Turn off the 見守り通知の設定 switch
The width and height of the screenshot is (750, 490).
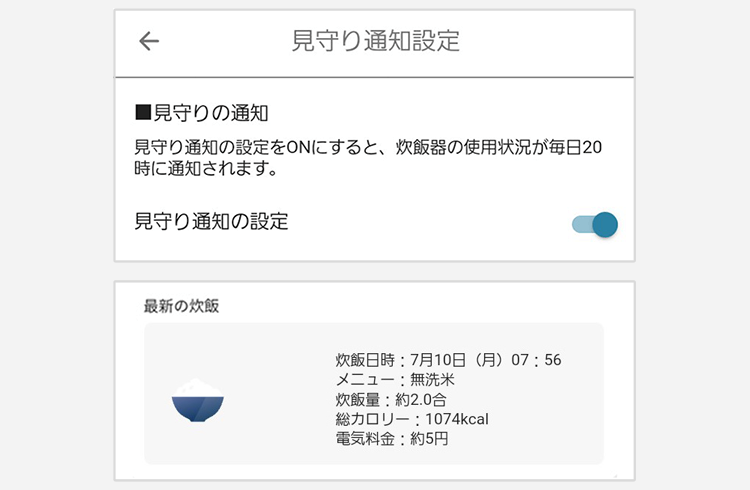coord(595,225)
